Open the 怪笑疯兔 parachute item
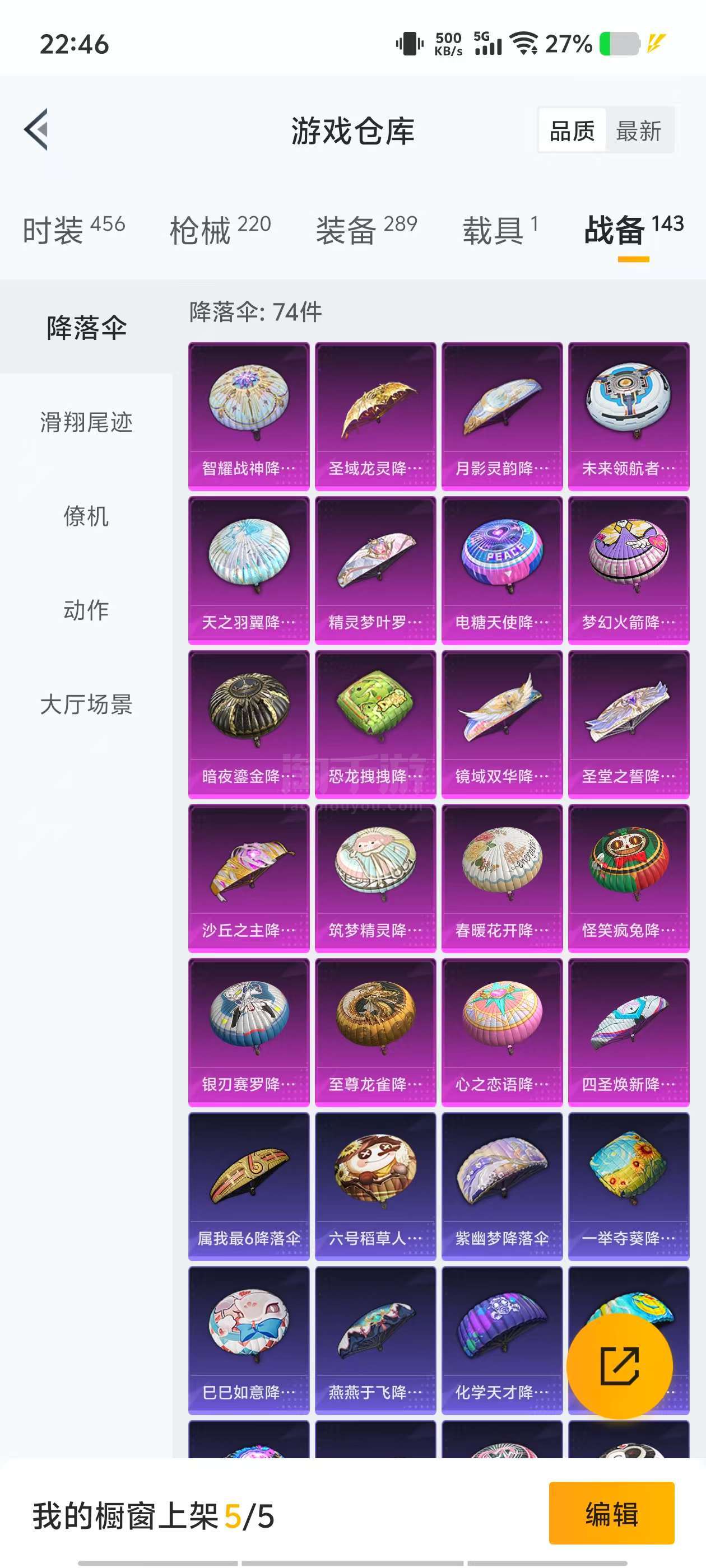 point(629,878)
